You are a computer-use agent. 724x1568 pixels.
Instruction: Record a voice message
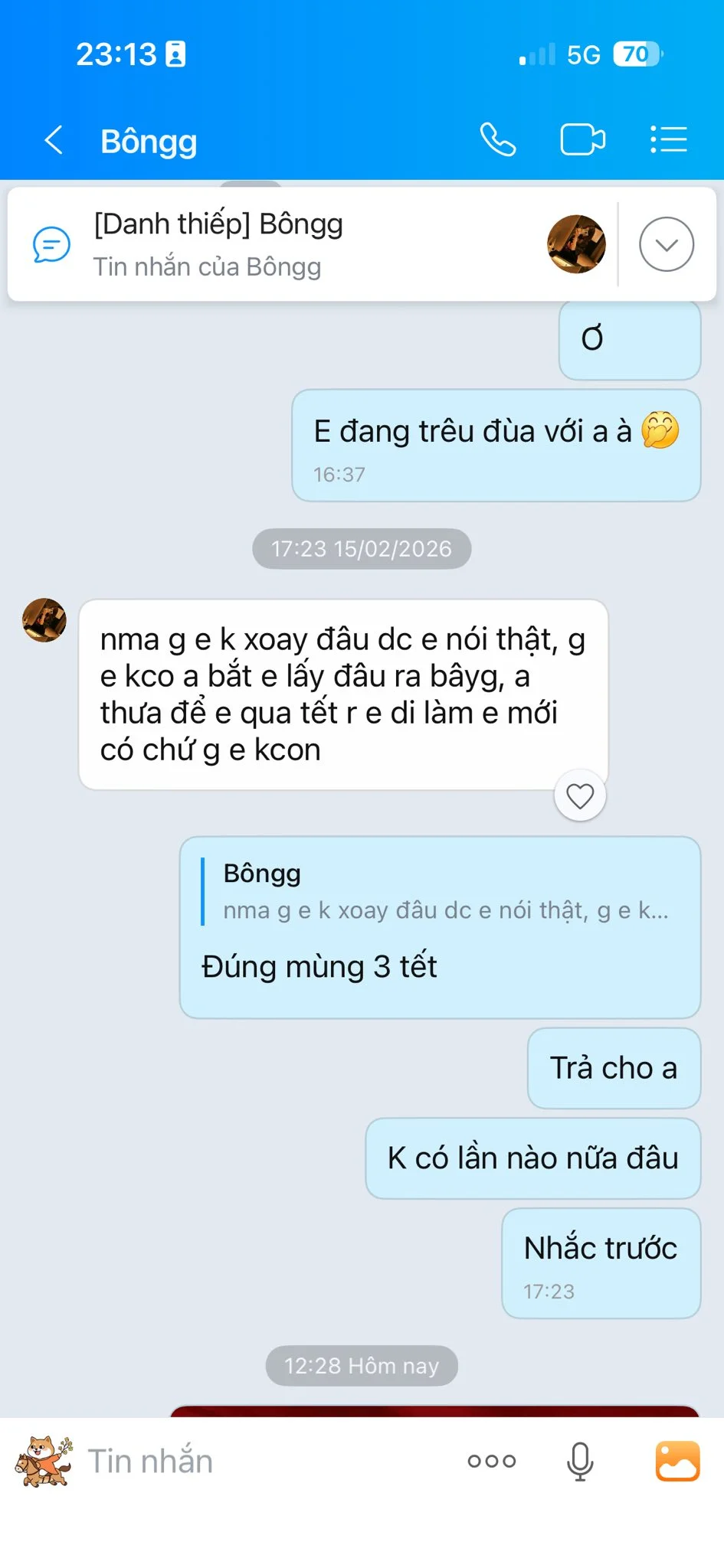click(x=580, y=1461)
